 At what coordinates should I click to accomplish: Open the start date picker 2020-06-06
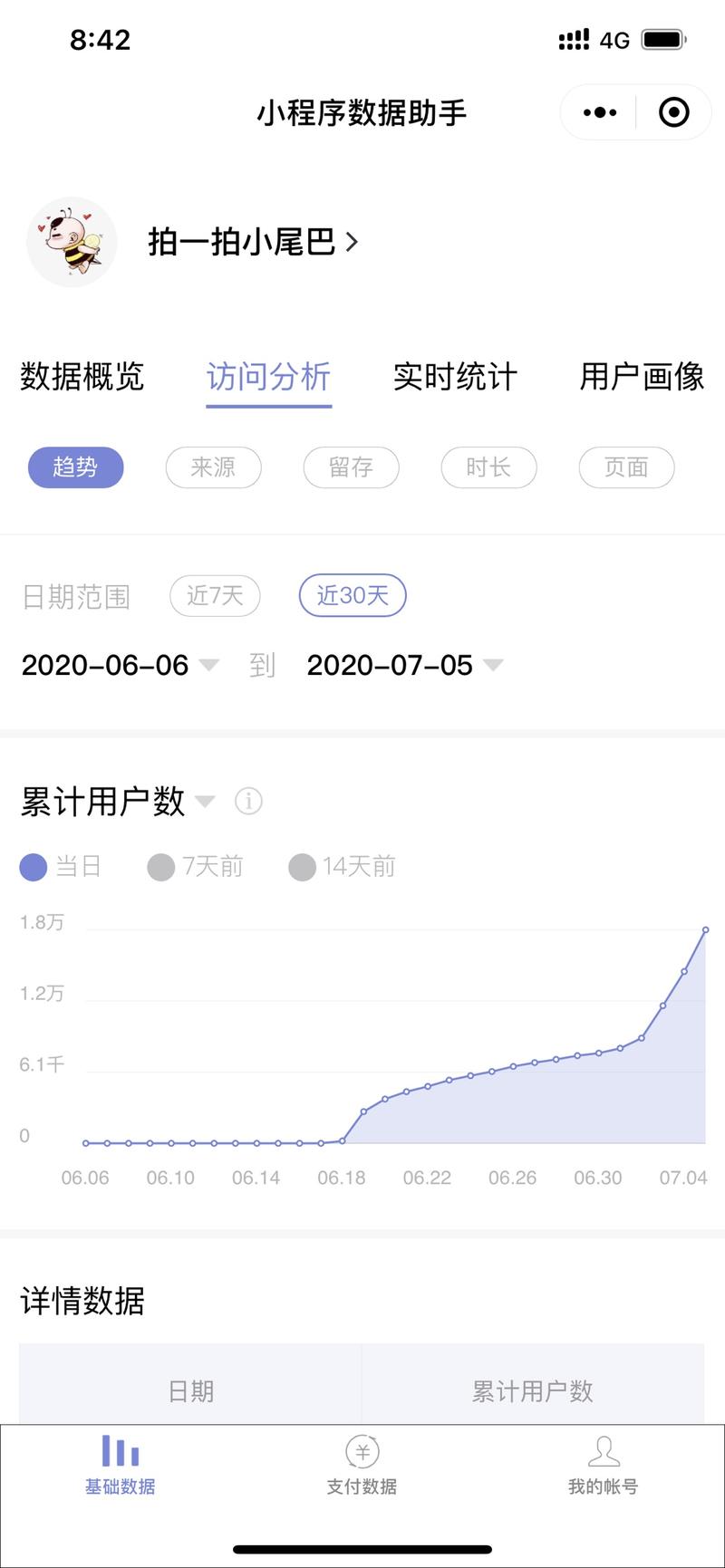click(119, 666)
